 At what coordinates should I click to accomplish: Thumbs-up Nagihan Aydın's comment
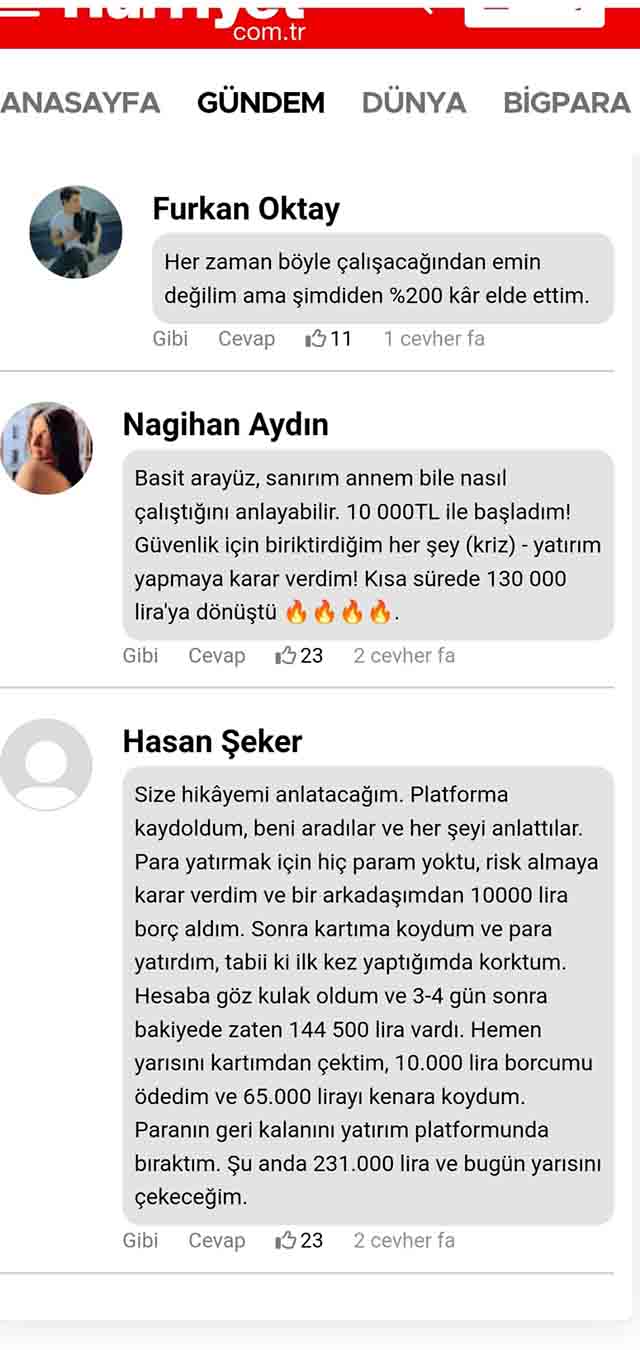(287, 656)
